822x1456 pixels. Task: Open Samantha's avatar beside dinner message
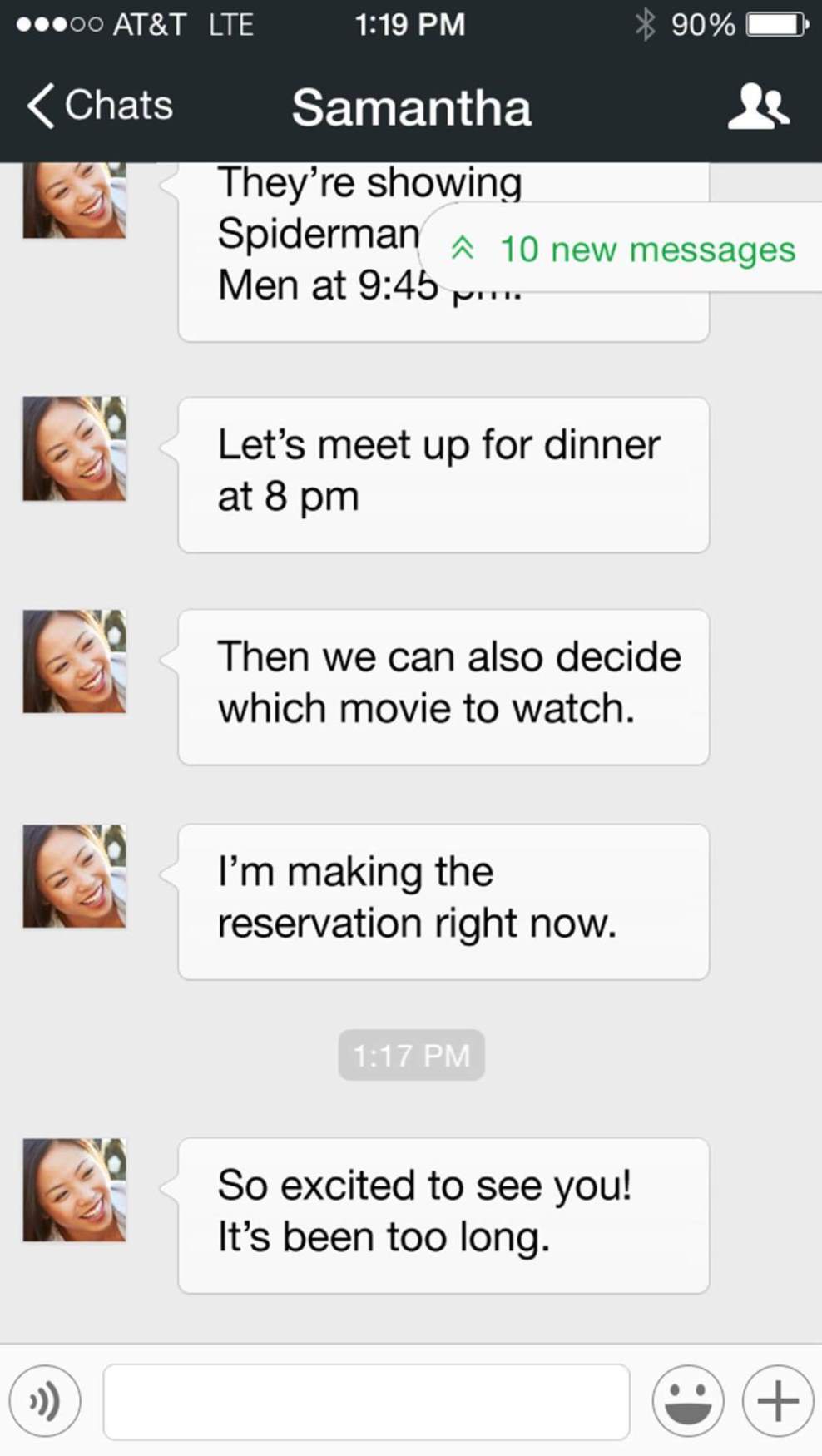tap(75, 448)
